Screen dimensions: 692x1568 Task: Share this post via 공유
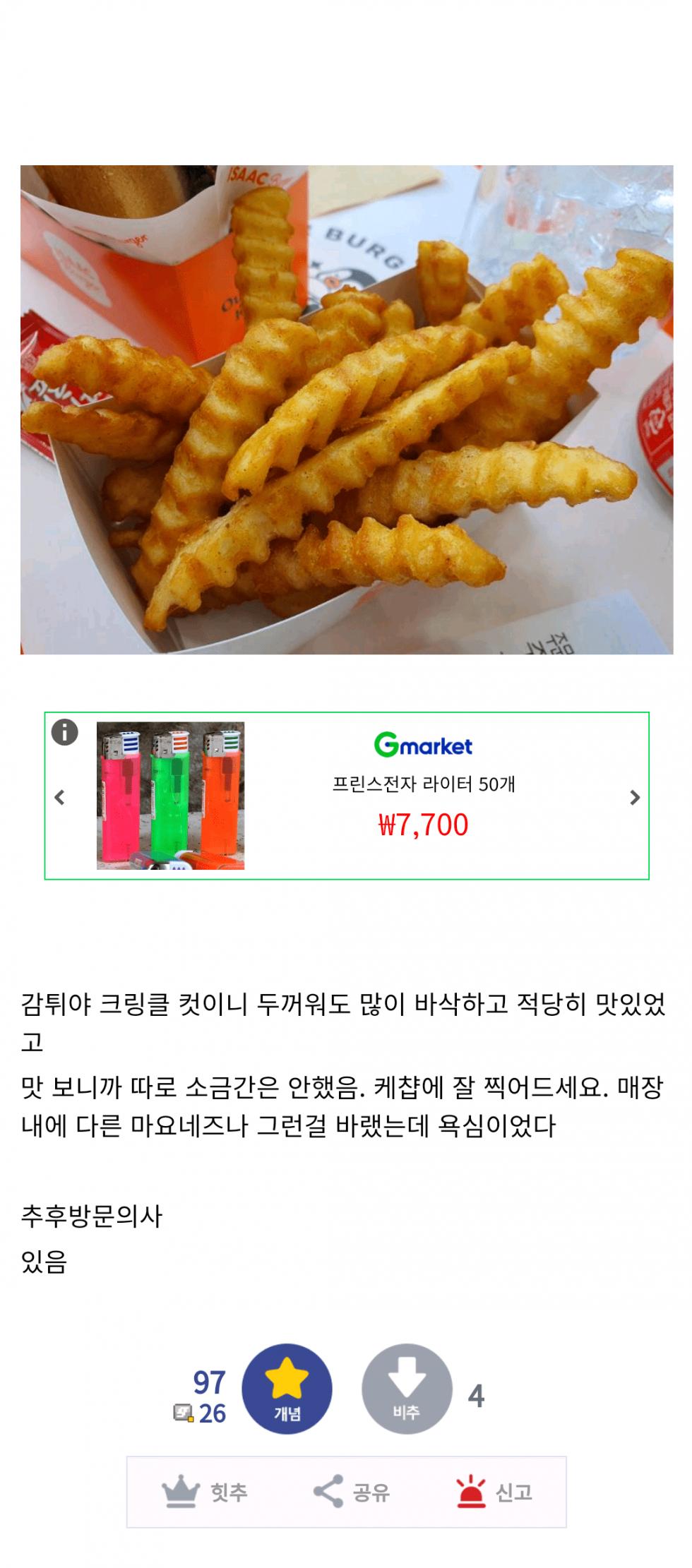352,1492
